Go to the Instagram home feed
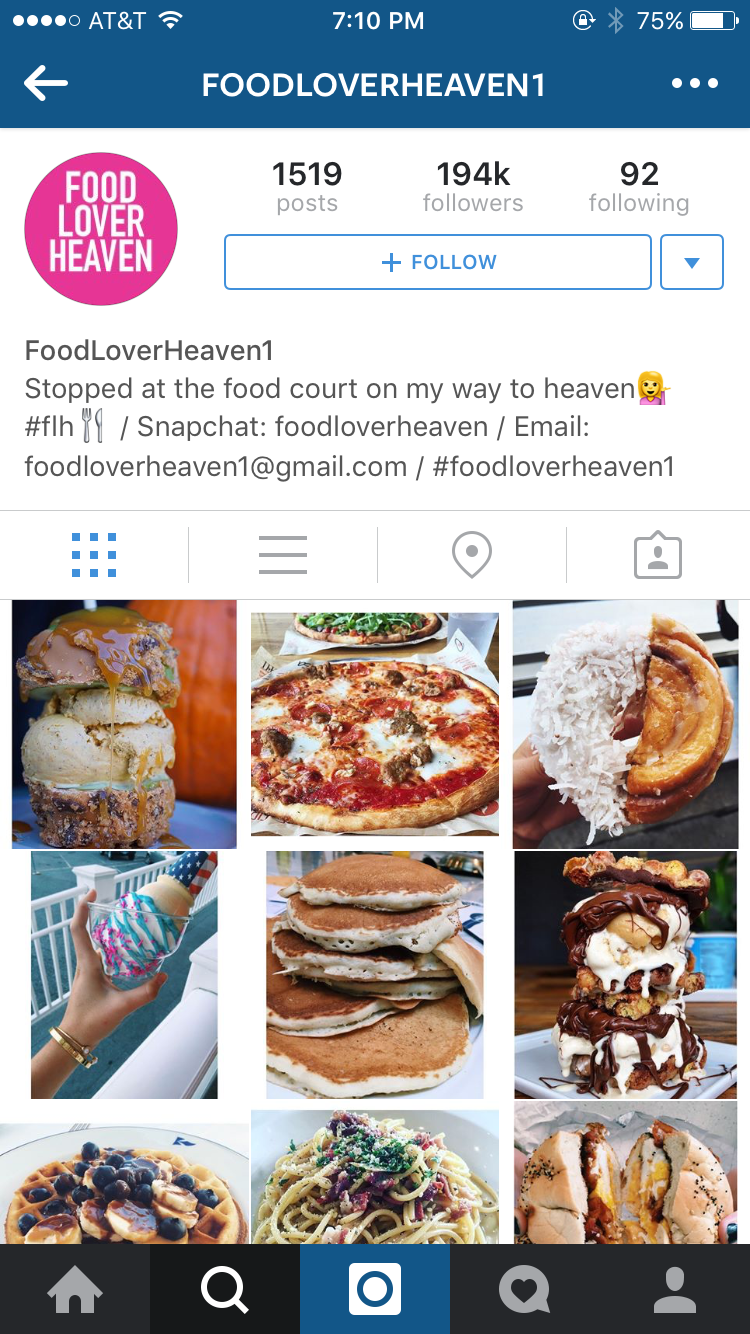Image resolution: width=750 pixels, height=1334 pixels. coord(75,1289)
